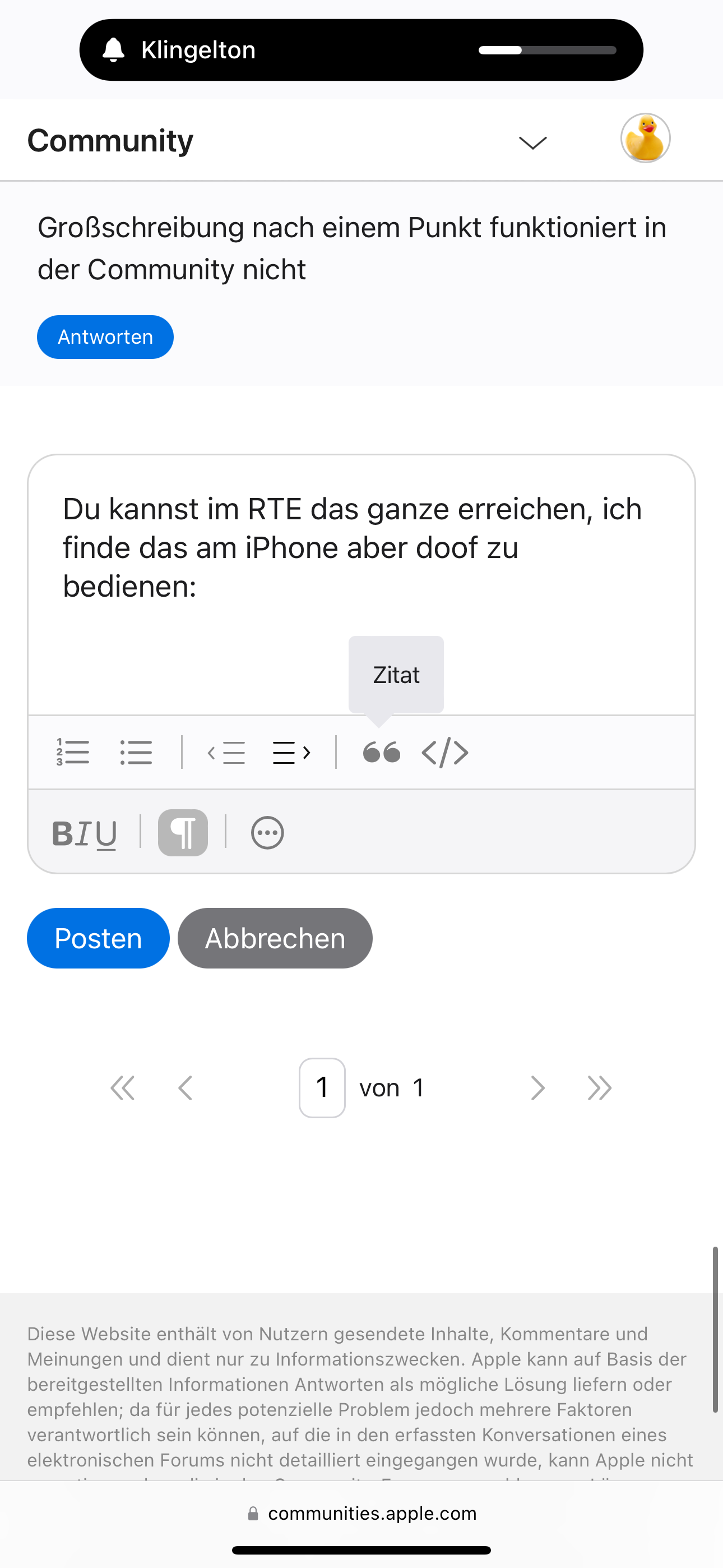Jump to the last page
The image size is (723, 1568).
point(600,1088)
